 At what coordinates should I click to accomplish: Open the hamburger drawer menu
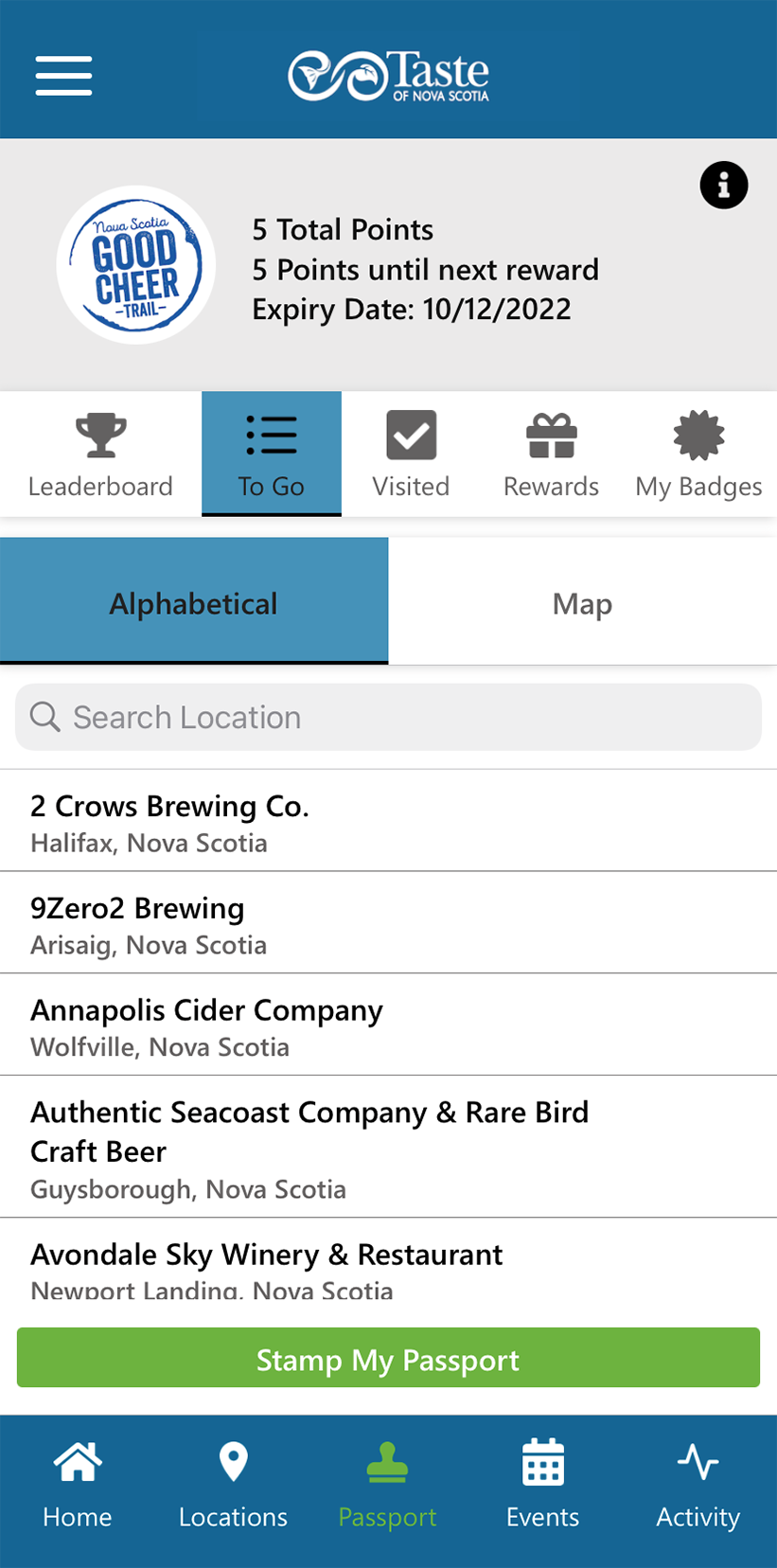[x=63, y=76]
